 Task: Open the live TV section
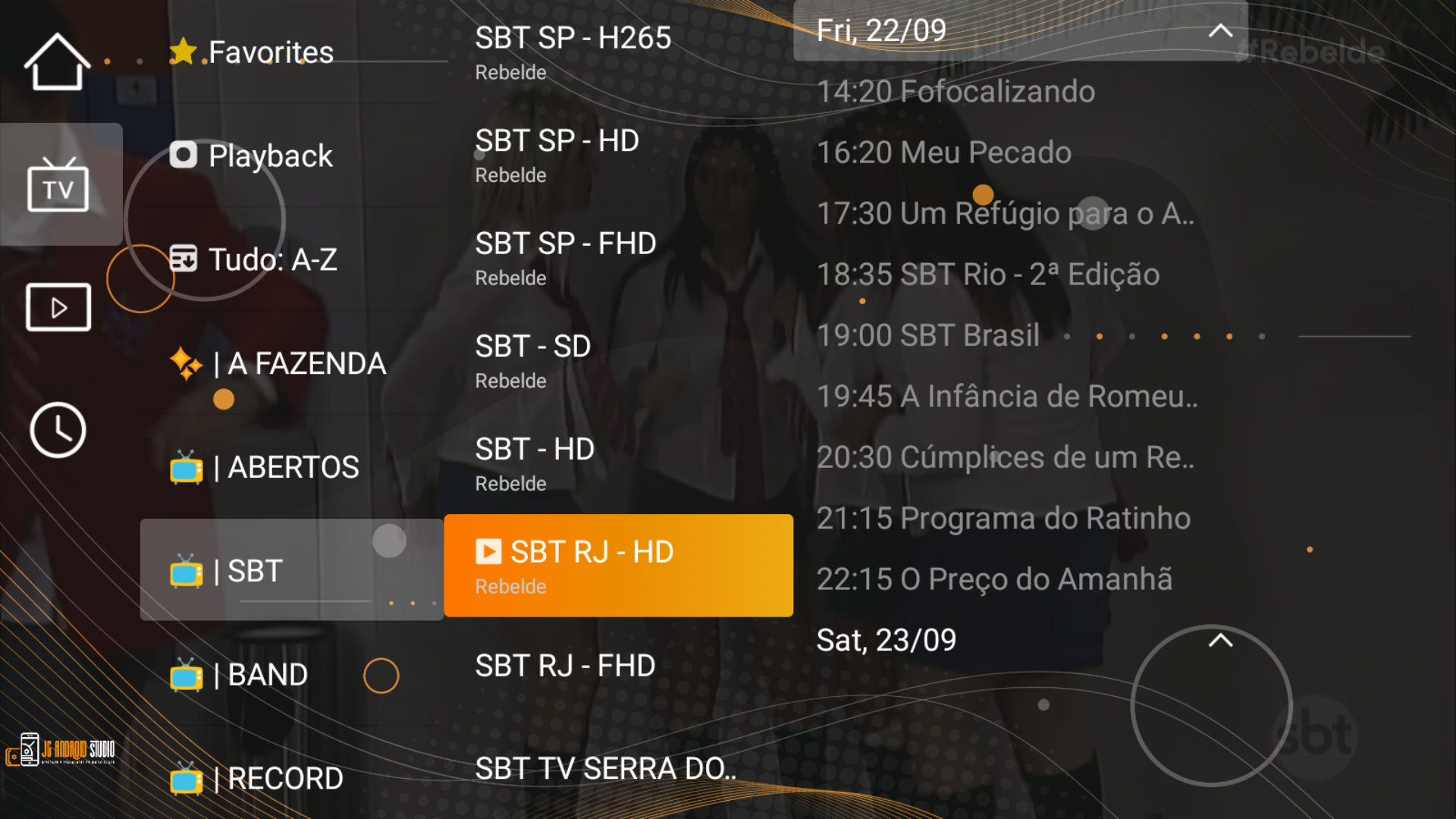(x=58, y=185)
